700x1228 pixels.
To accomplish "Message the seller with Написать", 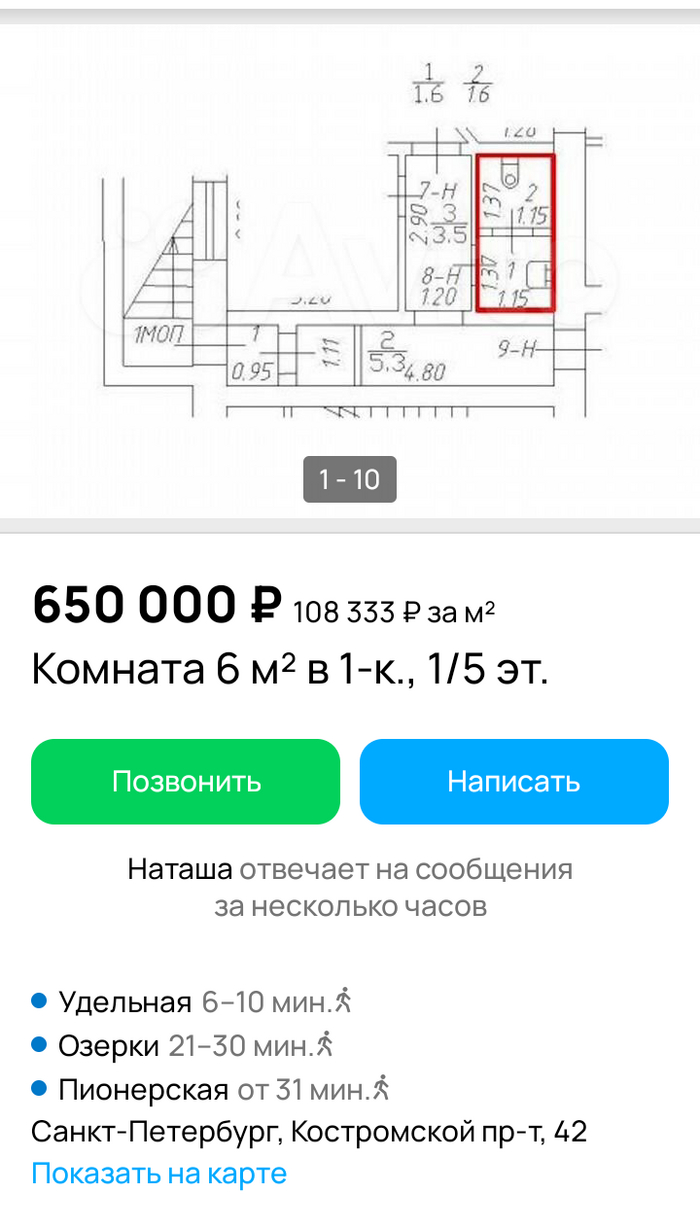I will point(514,781).
